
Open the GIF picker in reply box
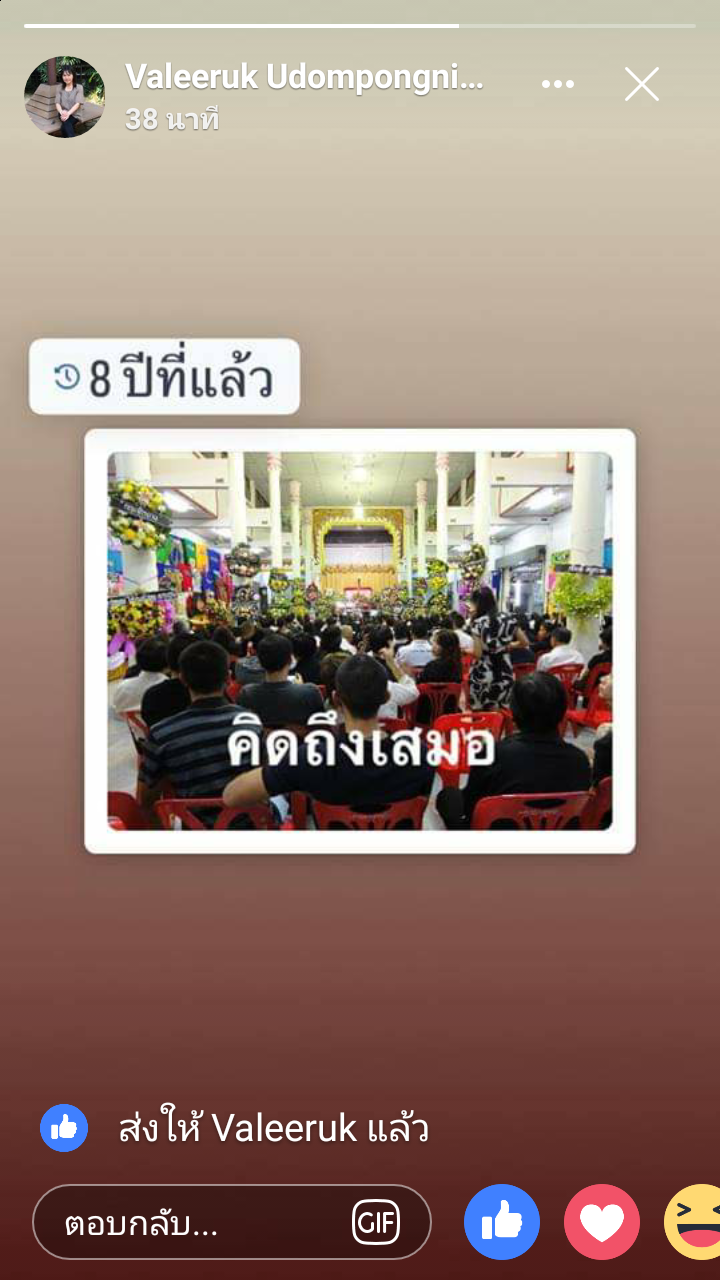click(x=376, y=1223)
